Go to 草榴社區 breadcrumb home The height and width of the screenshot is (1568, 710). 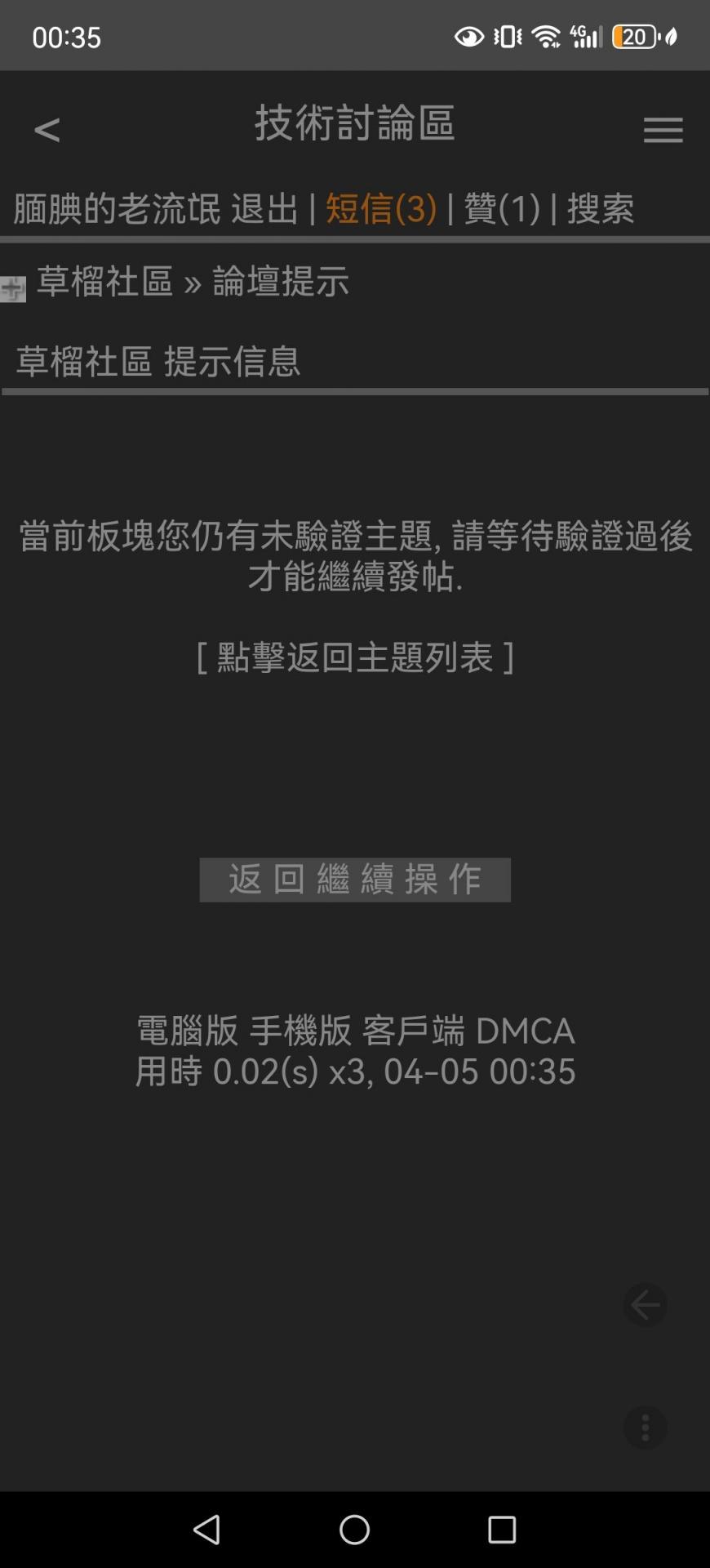point(104,281)
